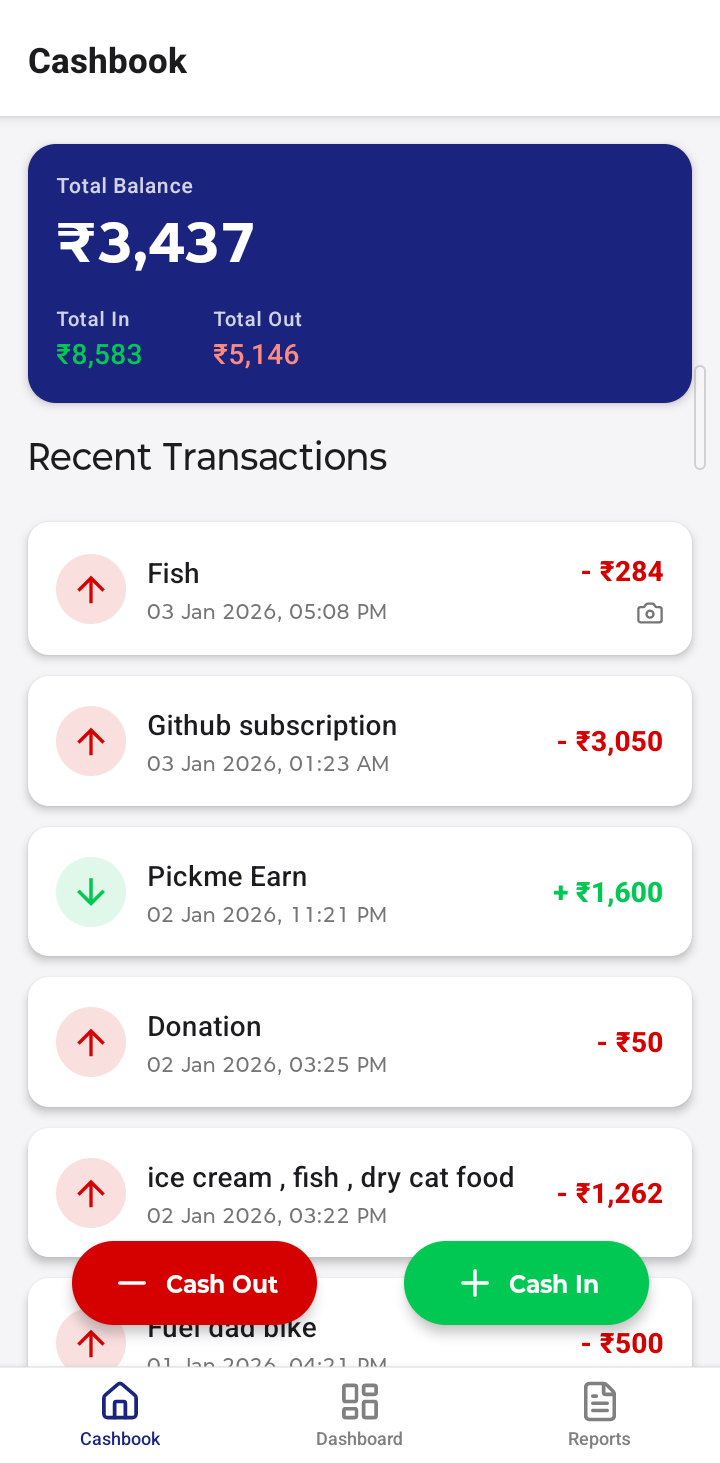This screenshot has width=720, height=1463.
Task: Open the Reports document icon
Action: [599, 1402]
